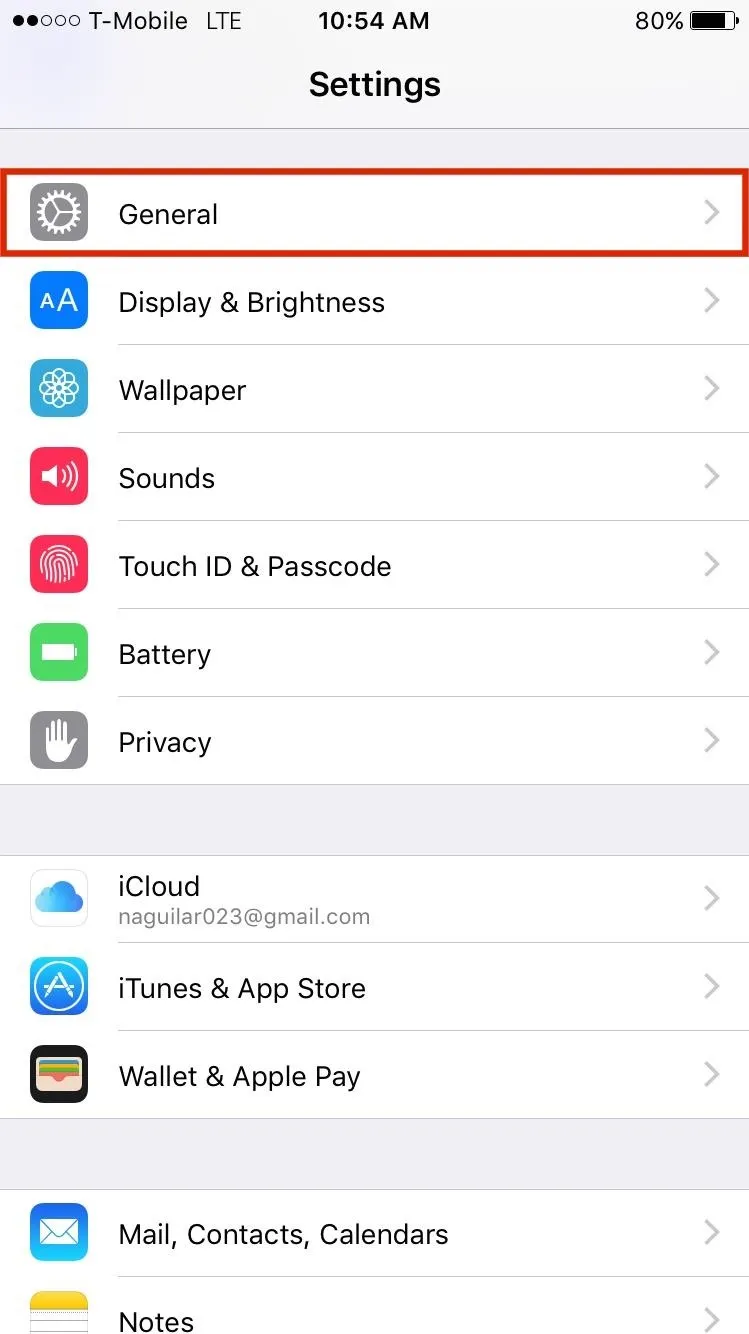The image size is (749, 1334).
Task: Open Wallet & Apple Pay
Action: (x=374, y=1075)
